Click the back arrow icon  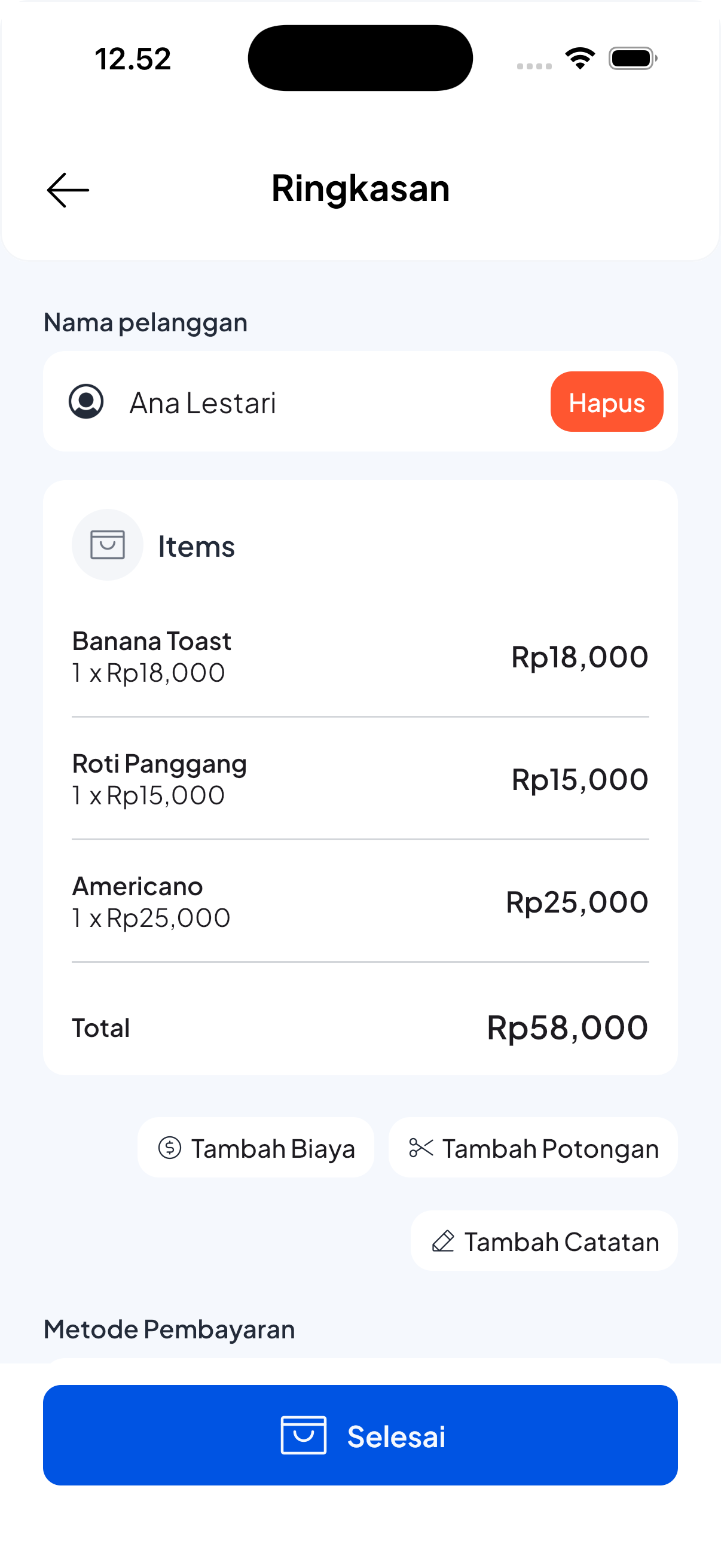point(68,190)
